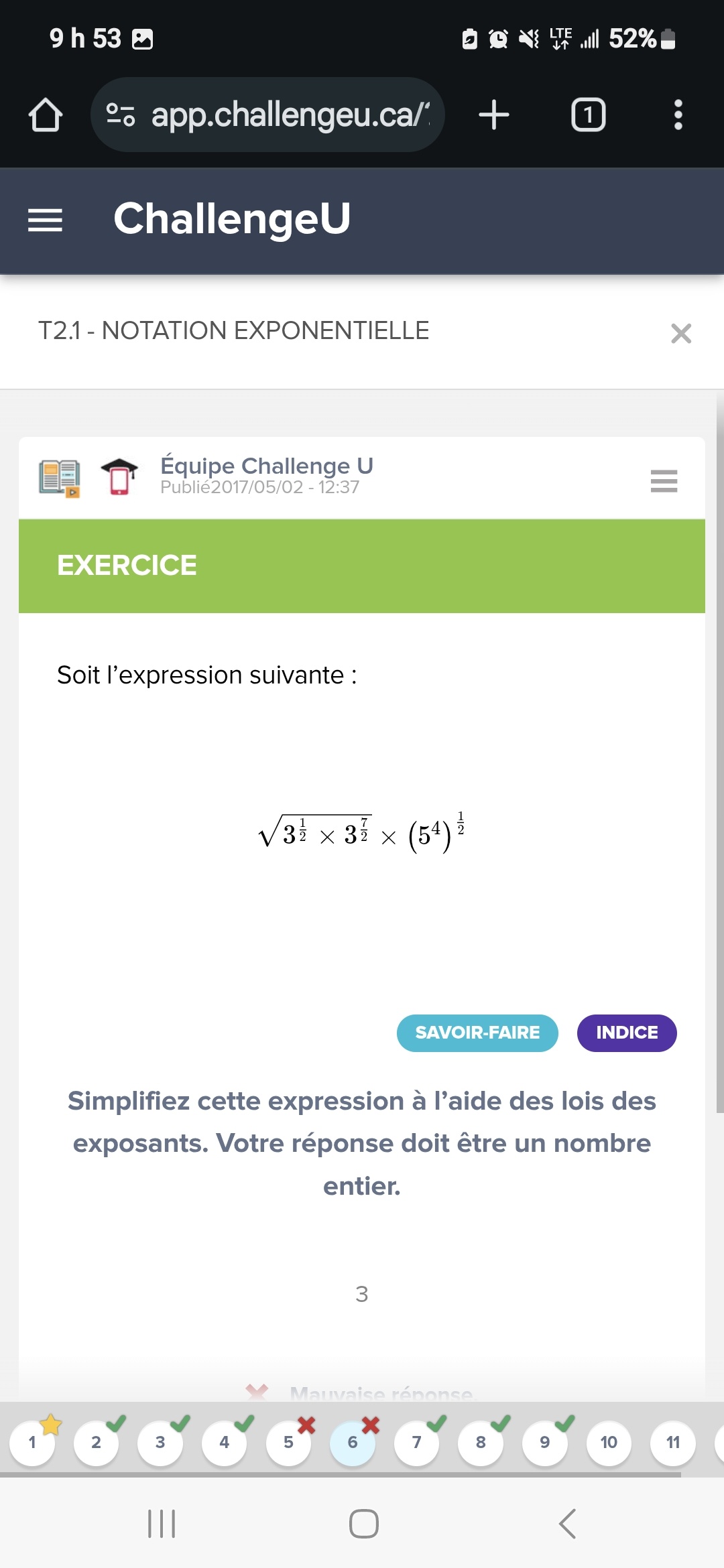Switch to exercise step 7
Screen dimensions: 724x1568
[x=416, y=1442]
